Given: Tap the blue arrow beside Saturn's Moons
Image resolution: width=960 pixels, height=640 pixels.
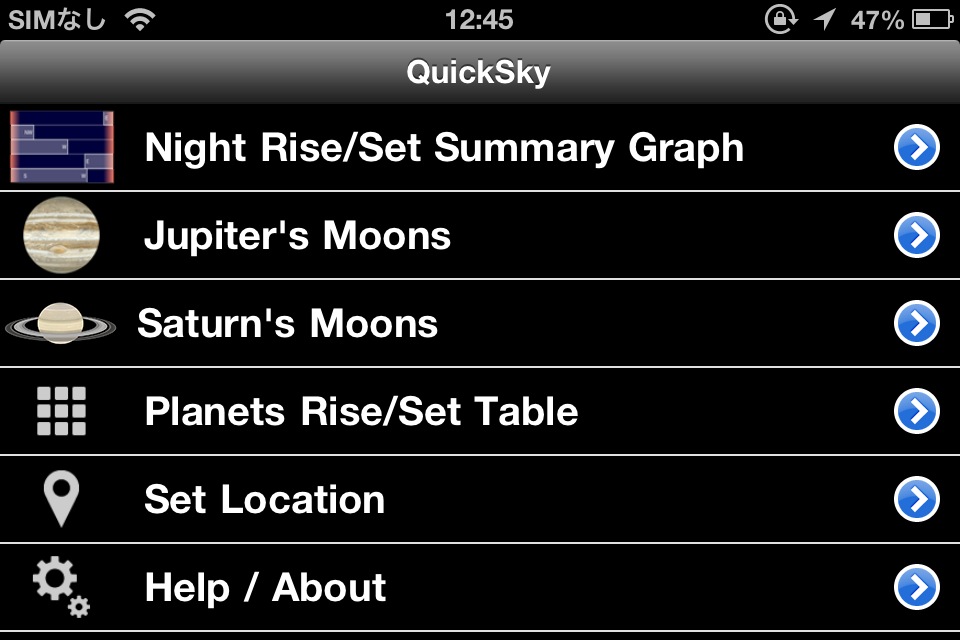Looking at the screenshot, I should pyautogui.click(x=916, y=324).
